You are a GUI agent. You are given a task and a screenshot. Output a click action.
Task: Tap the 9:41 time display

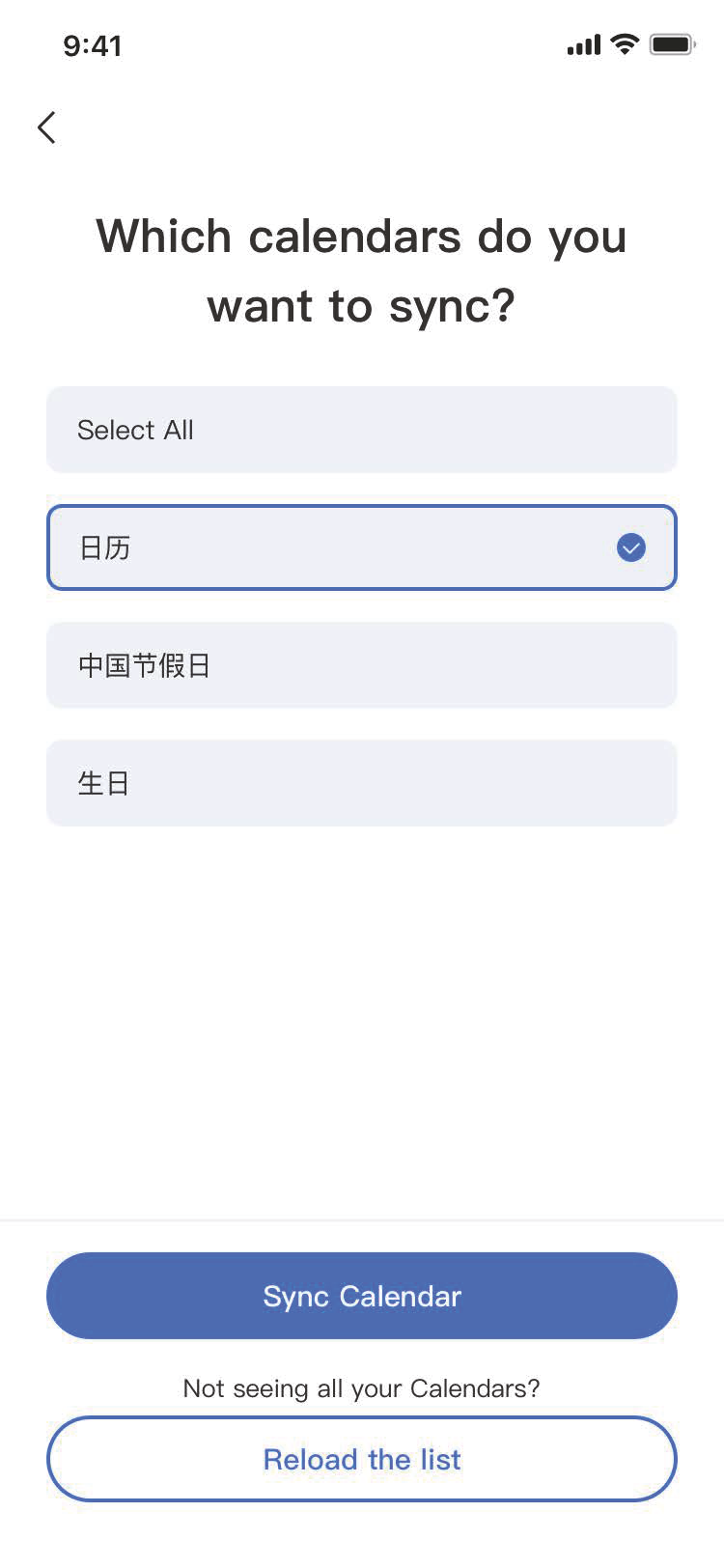tap(91, 44)
